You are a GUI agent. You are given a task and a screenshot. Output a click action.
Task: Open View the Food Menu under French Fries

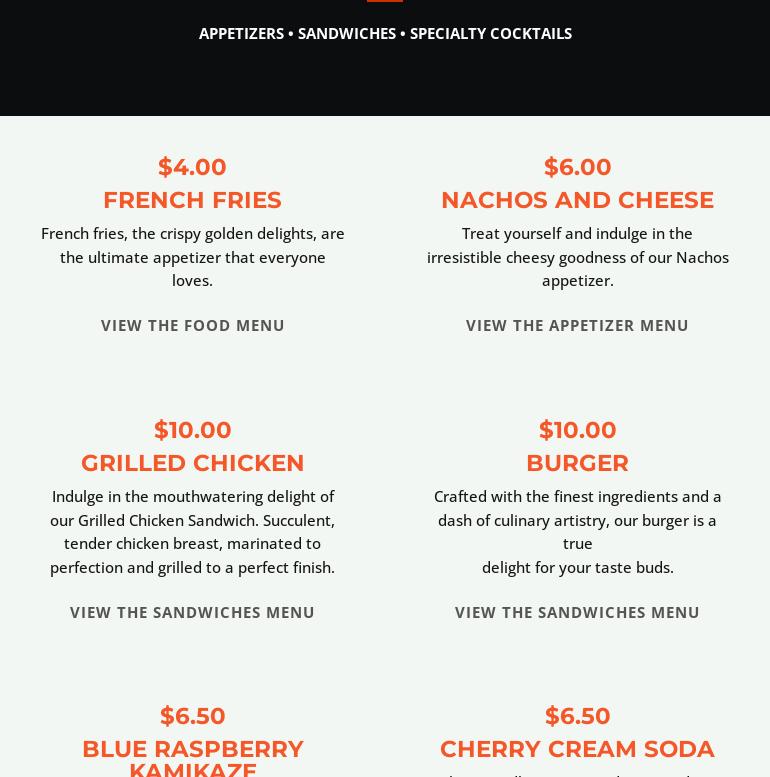click(x=192, y=325)
